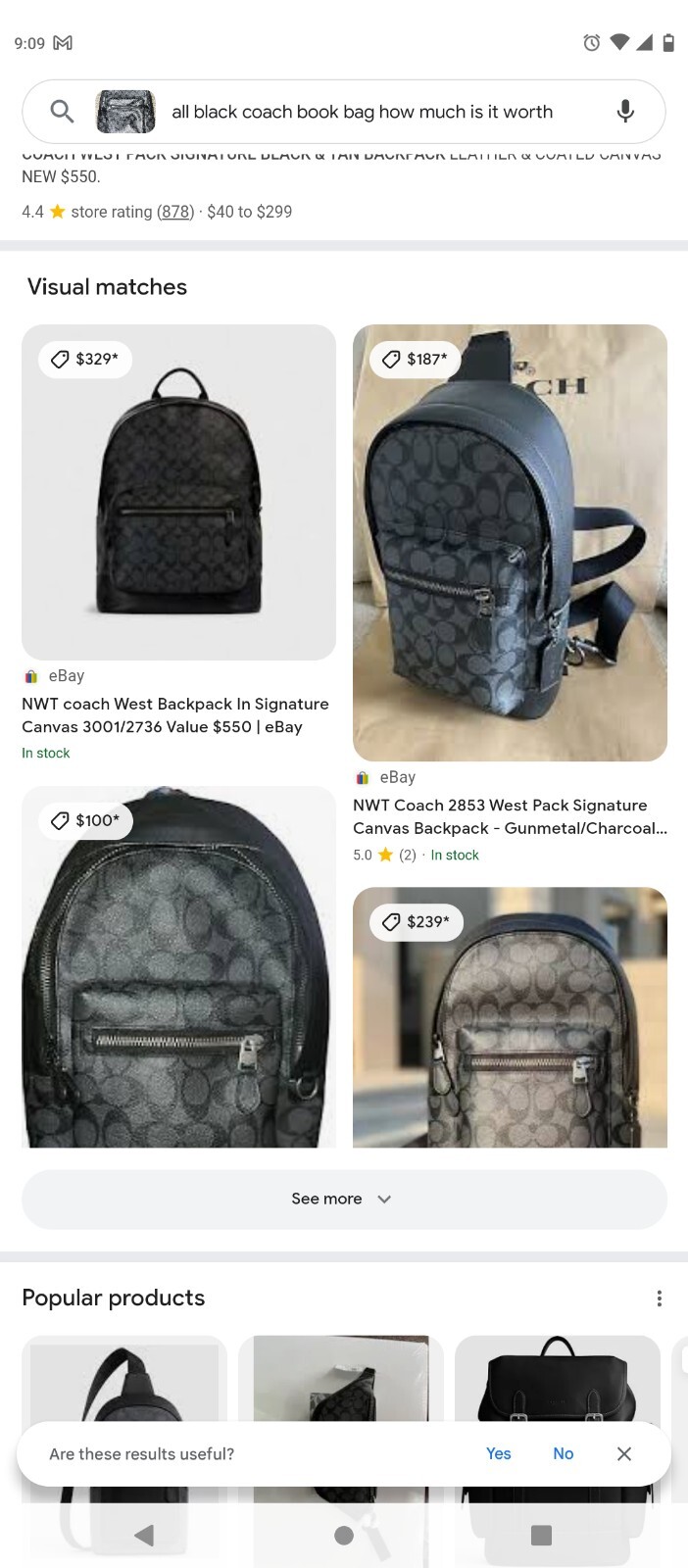Go back with the system back button
Viewport: 688px width, 1568px height.
144,1535
